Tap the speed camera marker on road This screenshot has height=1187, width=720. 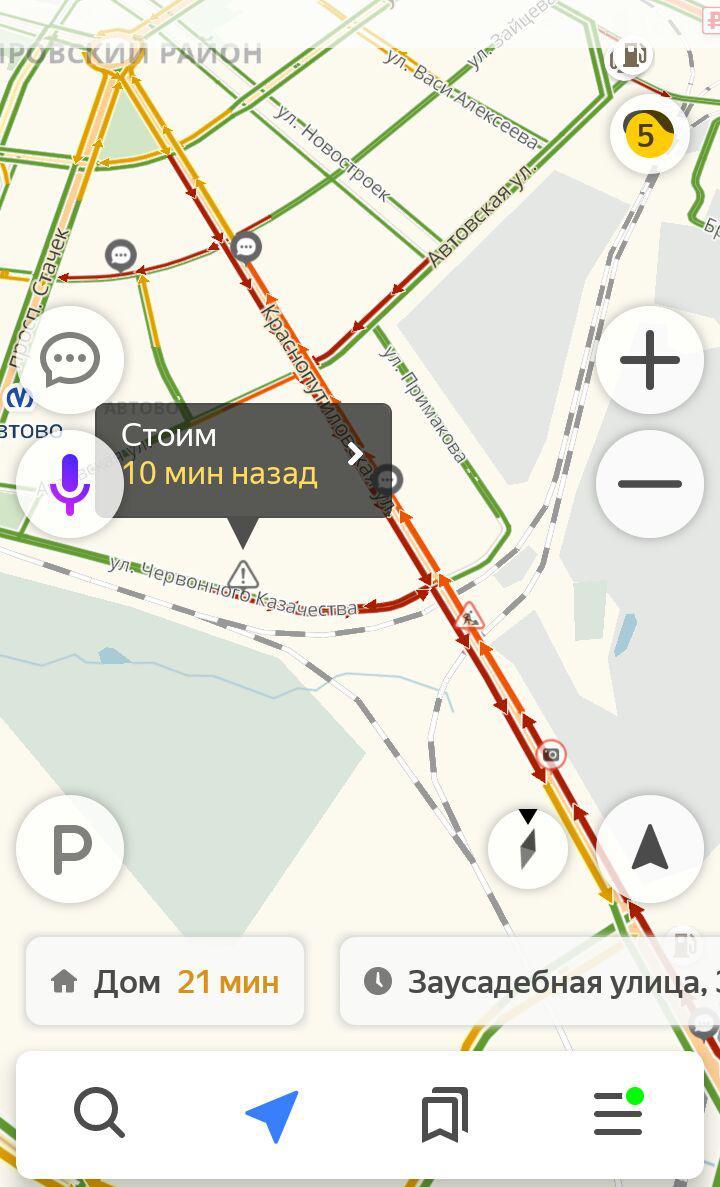[551, 755]
